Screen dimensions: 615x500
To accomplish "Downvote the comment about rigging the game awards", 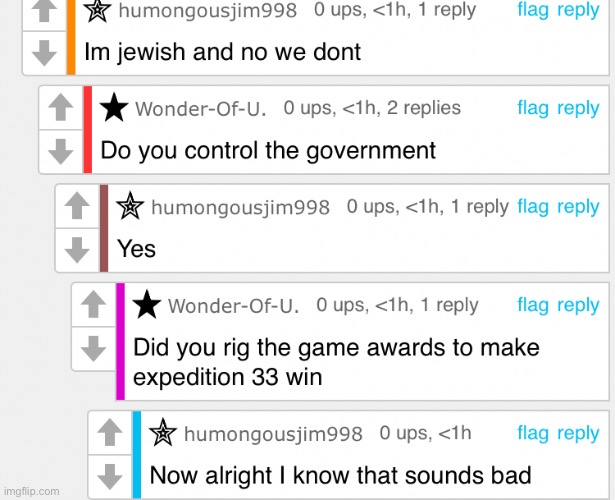I will click(x=93, y=348).
